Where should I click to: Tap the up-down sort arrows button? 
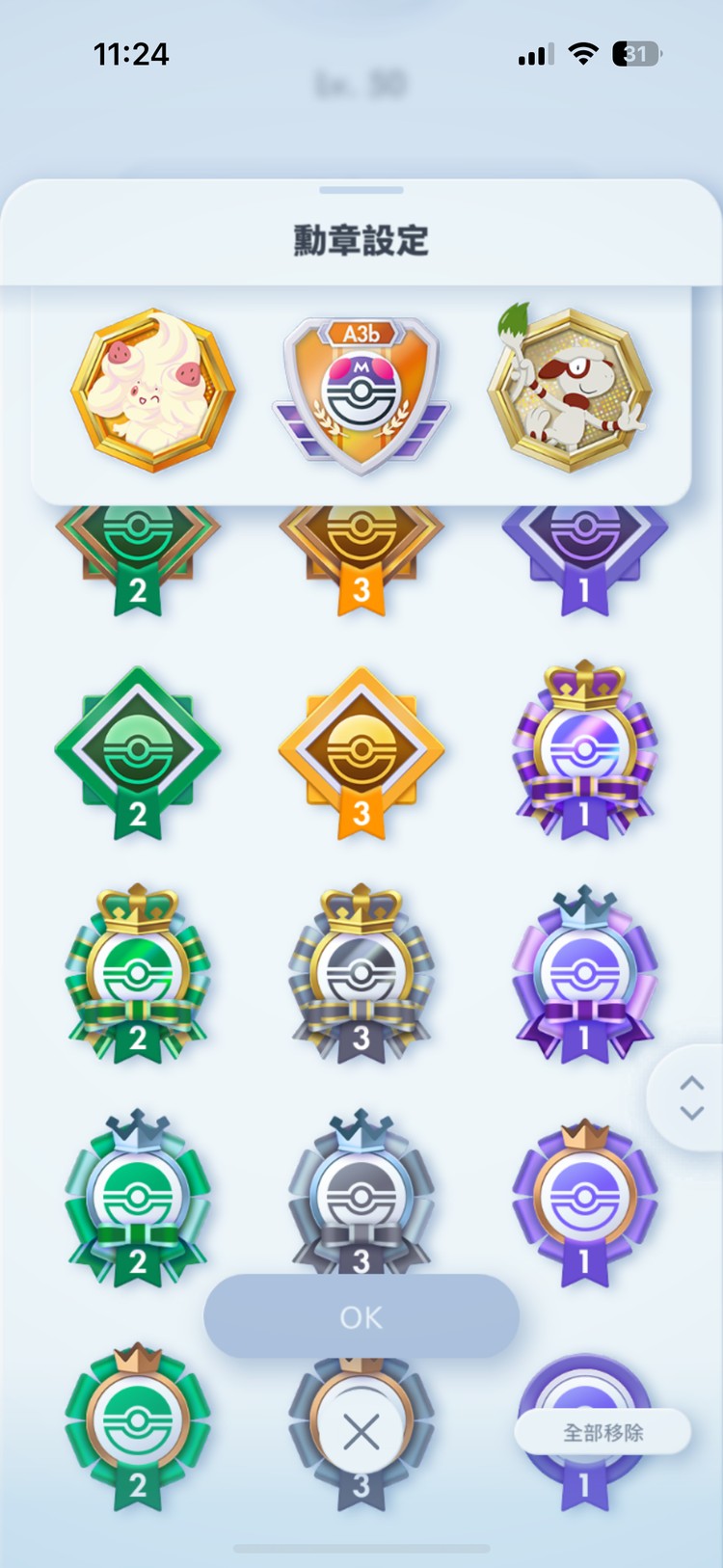pos(690,1097)
